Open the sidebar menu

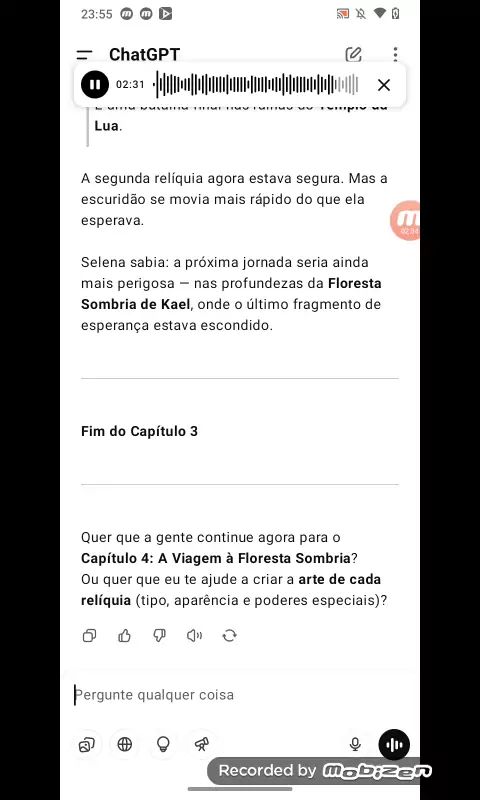click(x=85, y=55)
